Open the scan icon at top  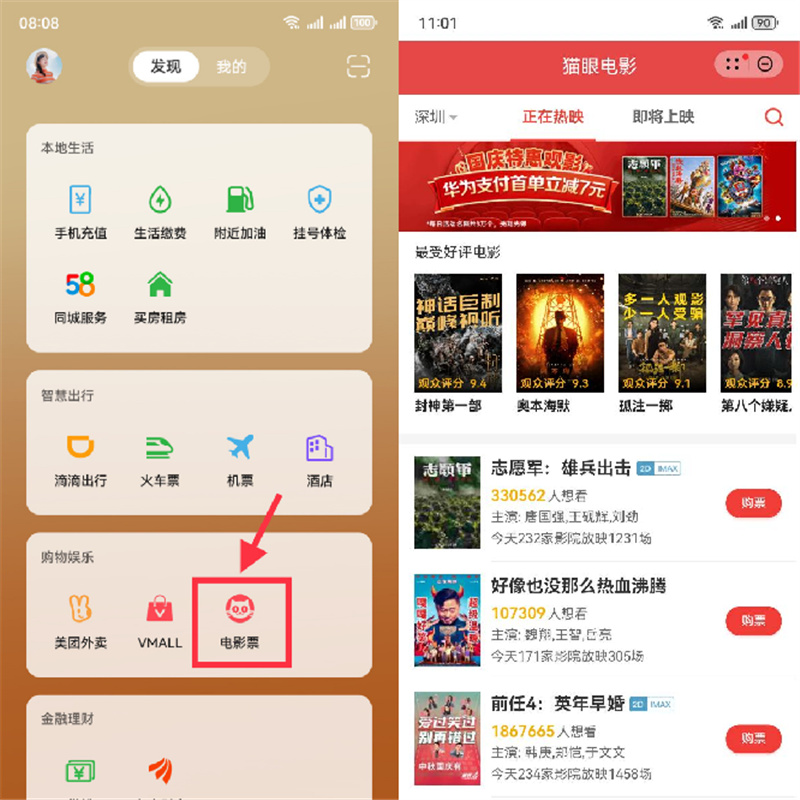[x=358, y=67]
